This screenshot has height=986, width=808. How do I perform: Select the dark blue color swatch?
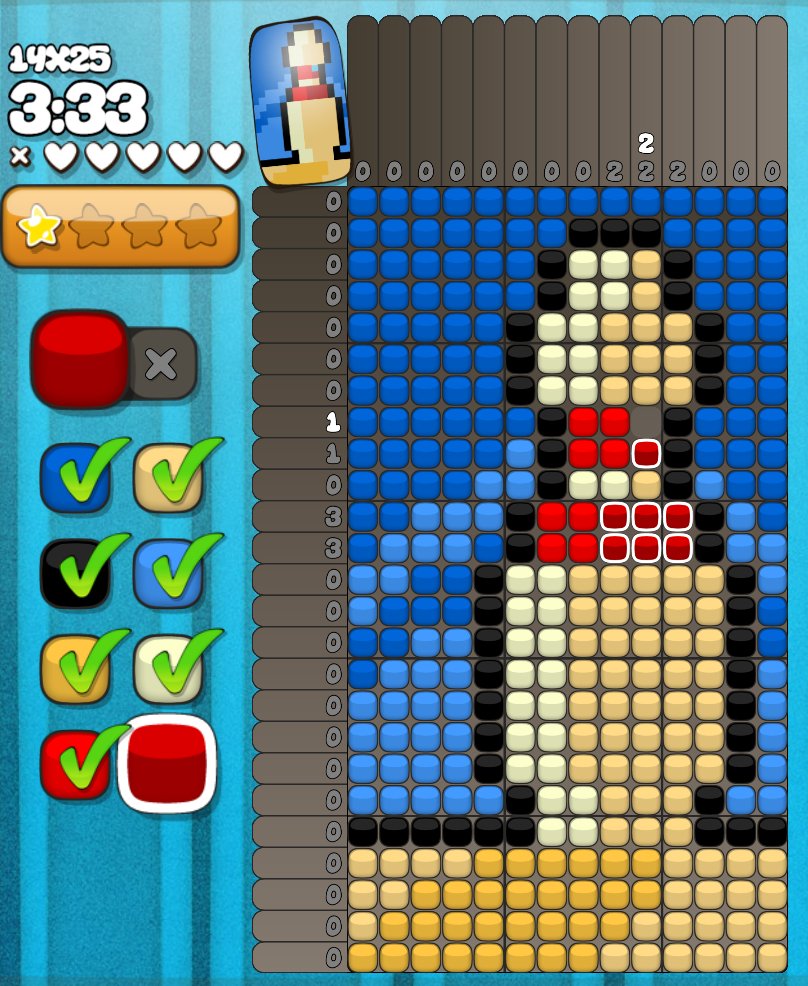[72, 476]
